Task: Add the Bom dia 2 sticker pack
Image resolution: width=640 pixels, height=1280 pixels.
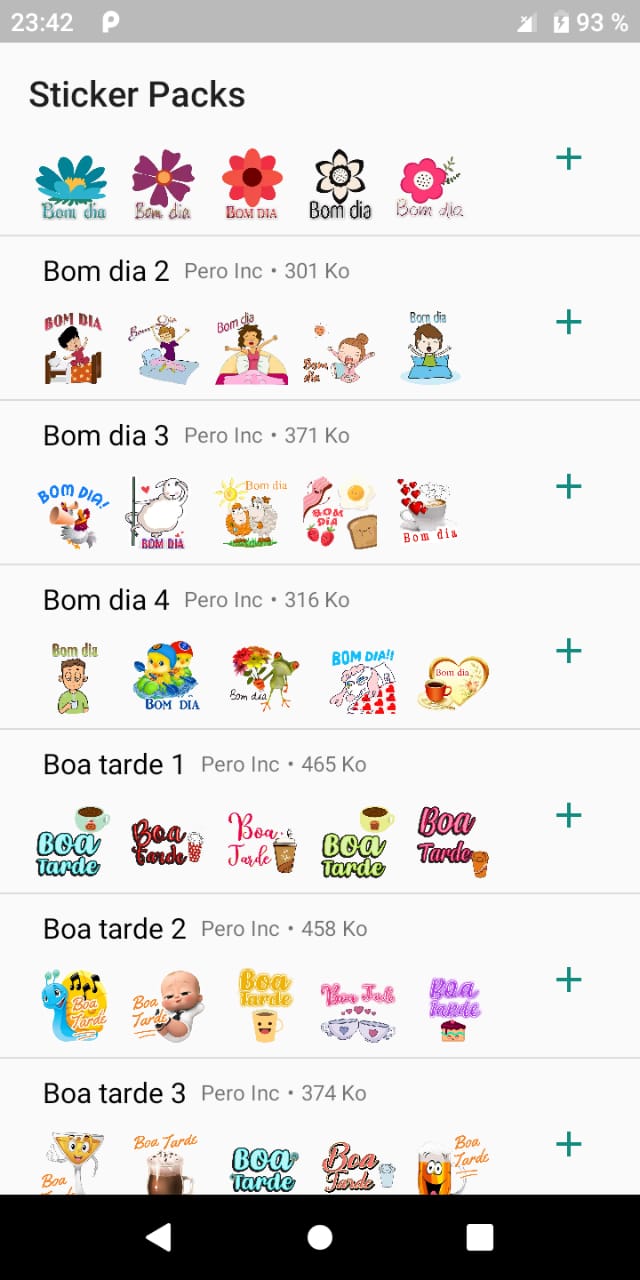Action: click(568, 322)
